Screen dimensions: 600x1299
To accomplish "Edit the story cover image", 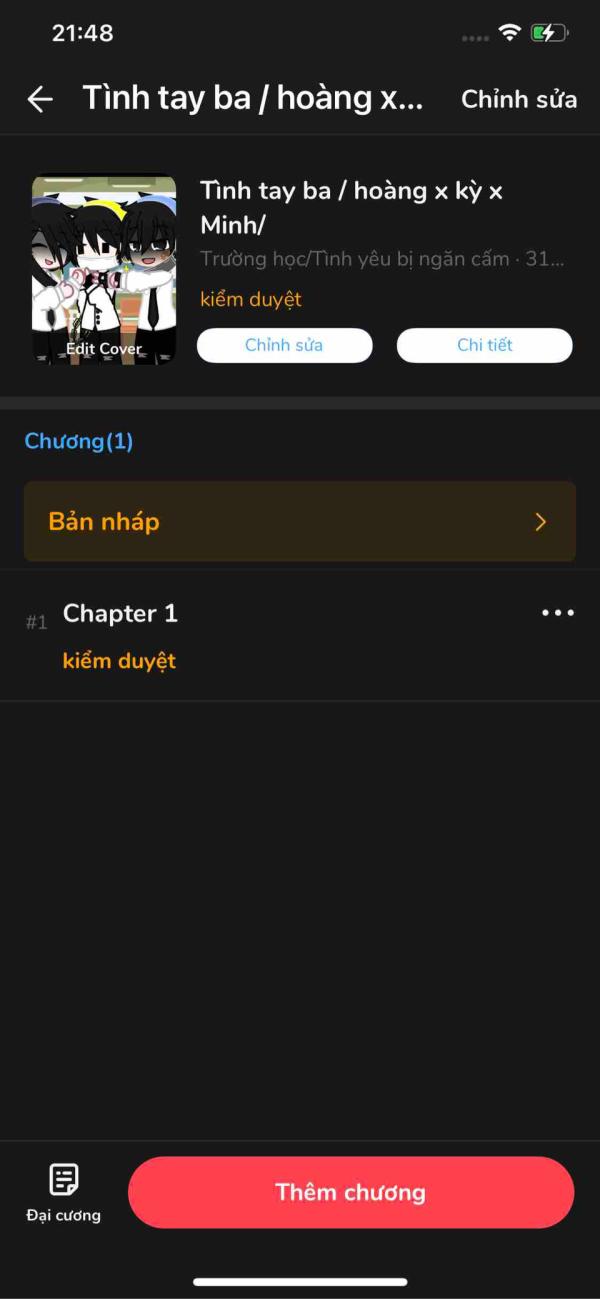I will point(104,270).
